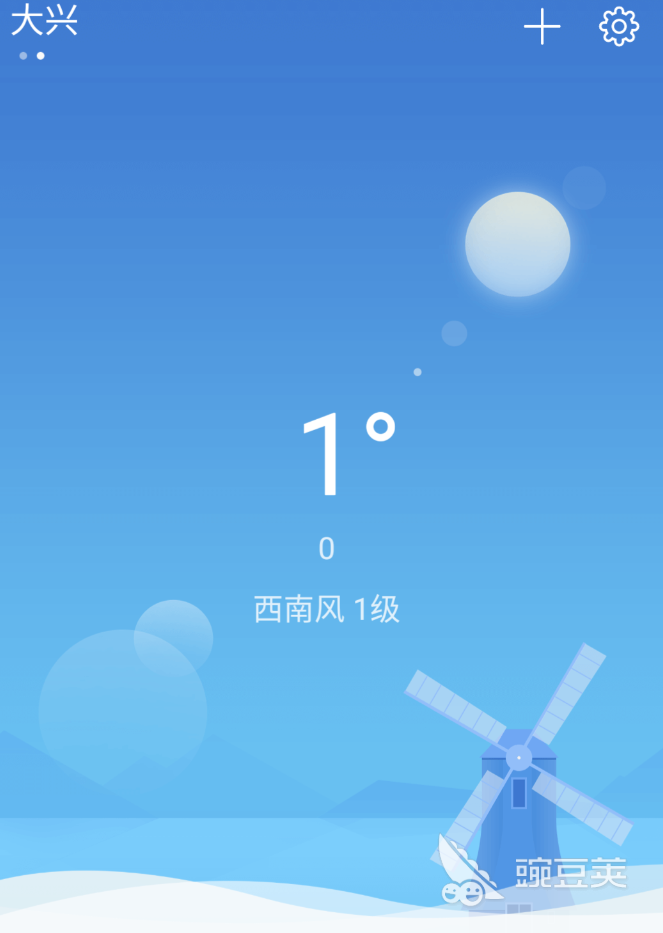Open the settings gear
The width and height of the screenshot is (663, 933).
pos(619,27)
